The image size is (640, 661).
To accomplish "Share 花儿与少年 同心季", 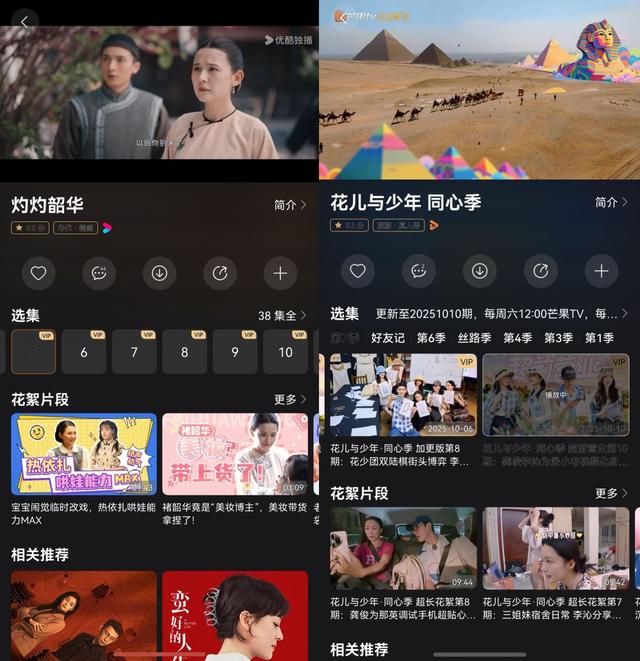I will click(x=540, y=271).
